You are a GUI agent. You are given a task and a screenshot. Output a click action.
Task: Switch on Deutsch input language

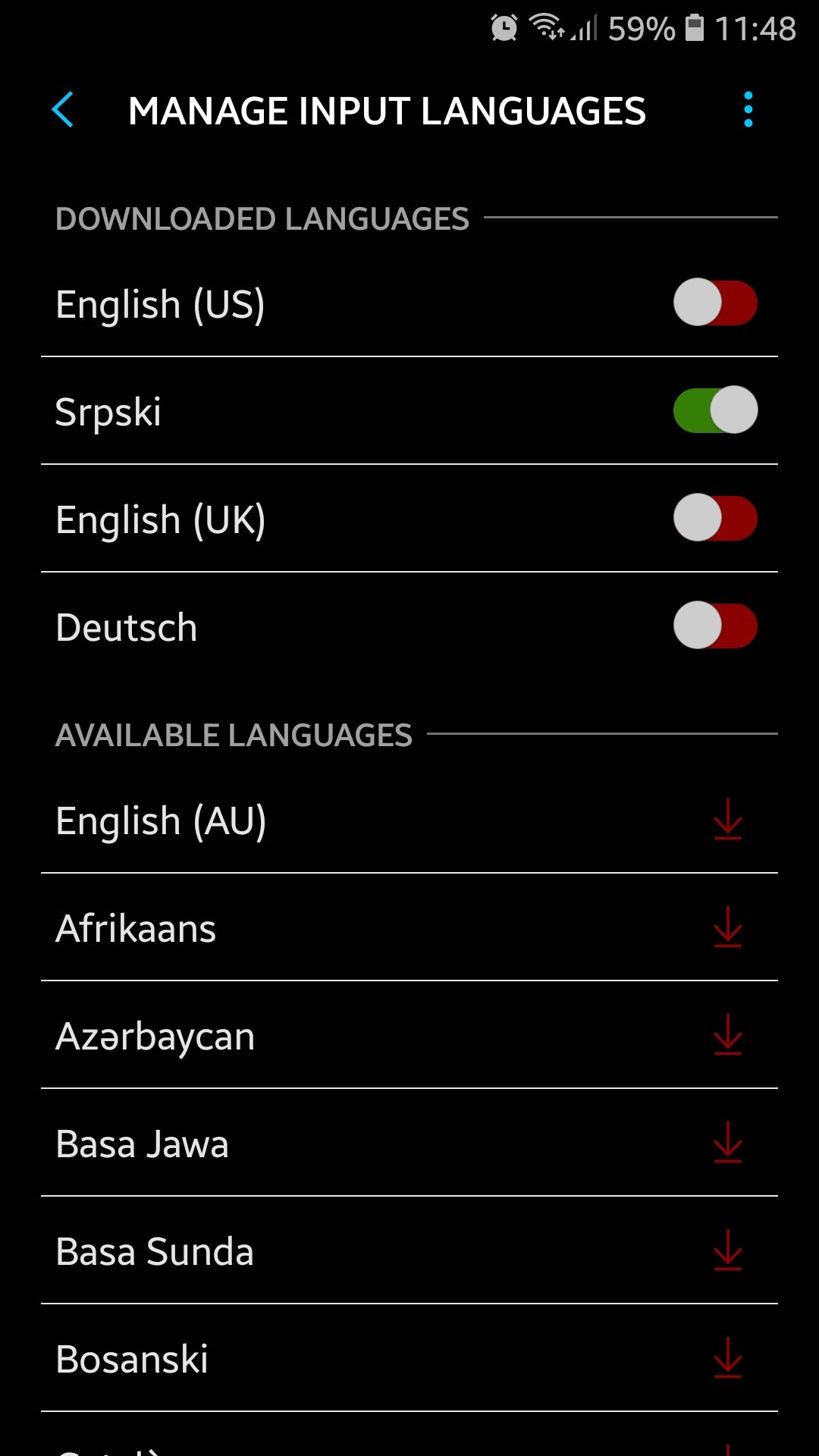click(x=715, y=626)
